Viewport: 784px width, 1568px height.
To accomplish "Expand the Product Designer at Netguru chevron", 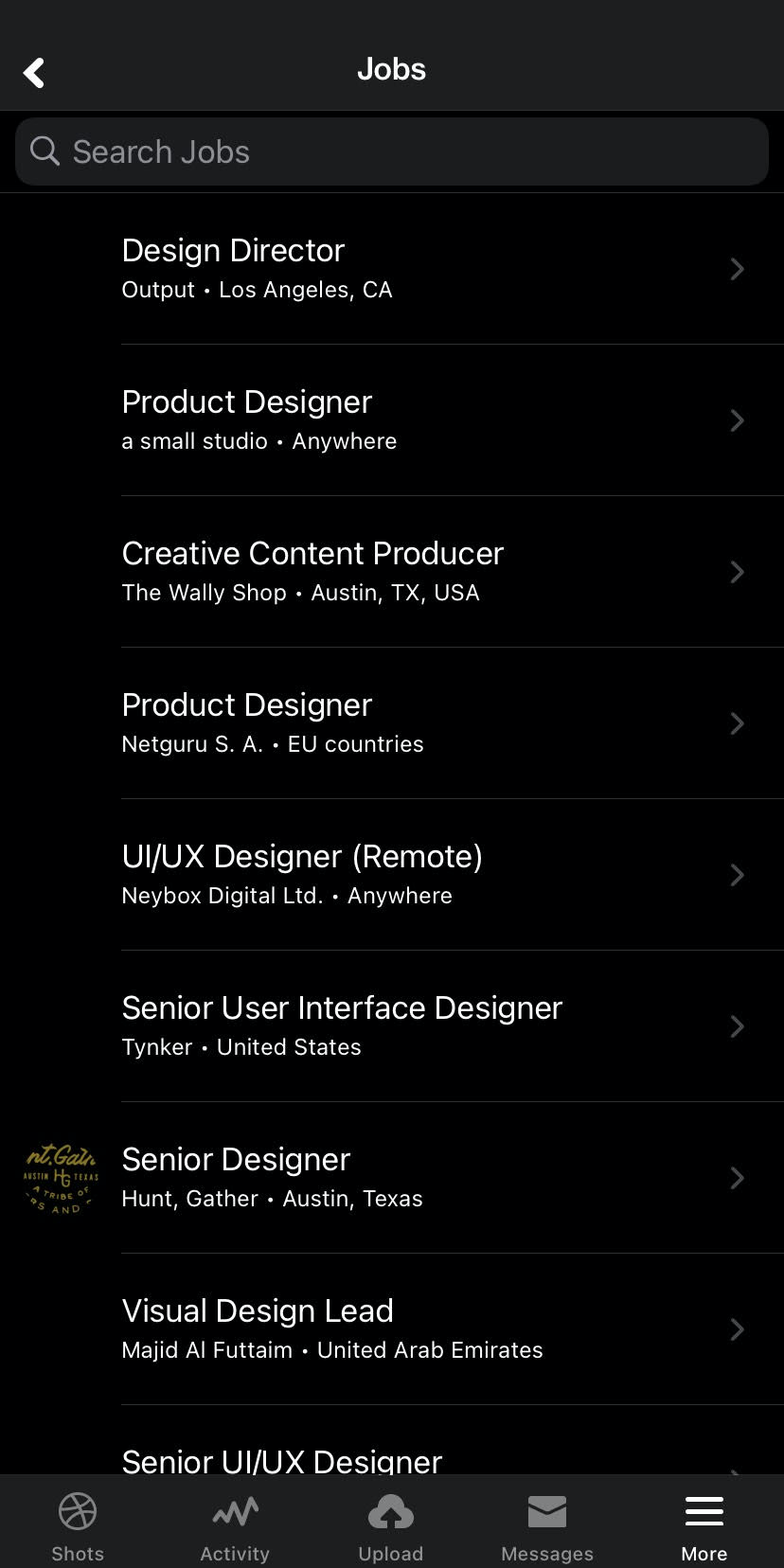I will pyautogui.click(x=738, y=723).
